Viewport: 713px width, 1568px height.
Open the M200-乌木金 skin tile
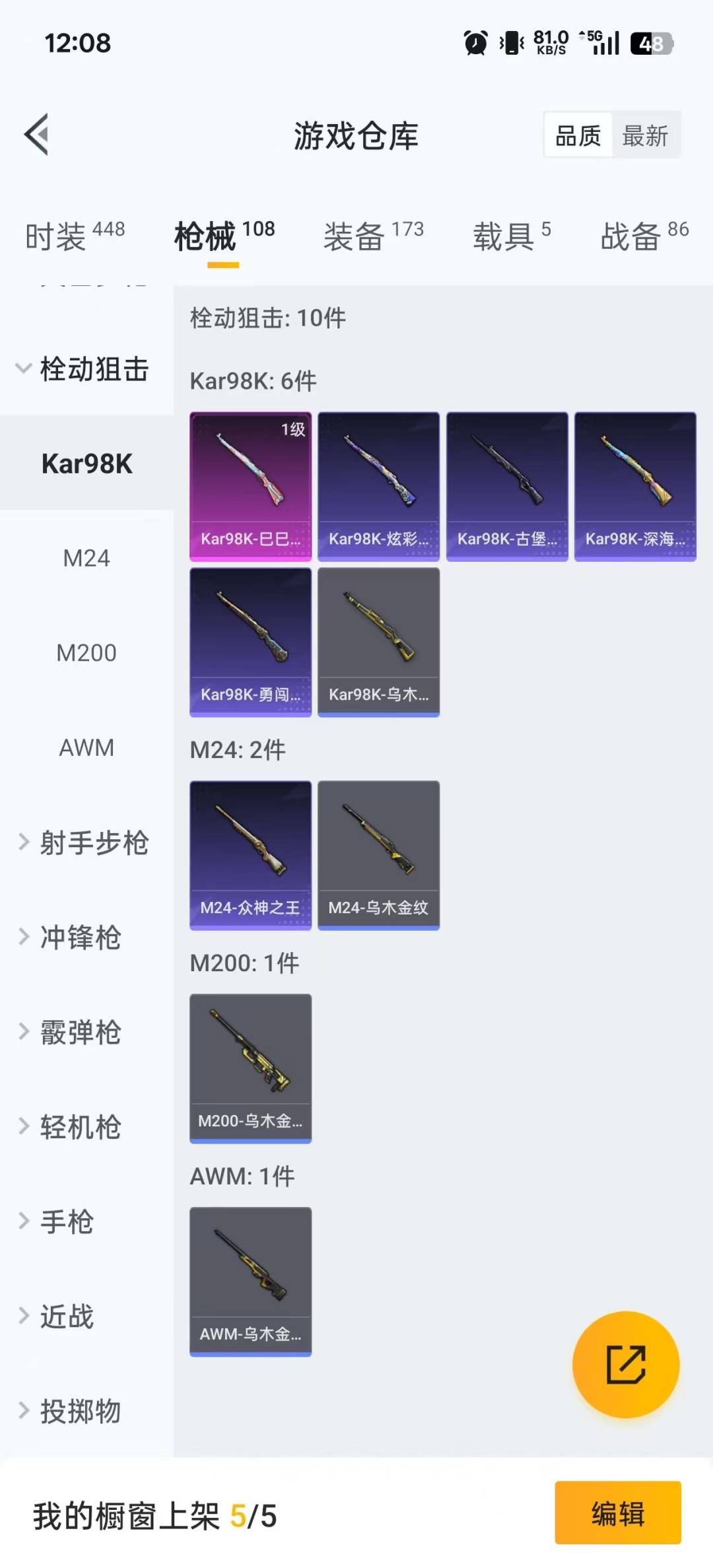(250, 1068)
